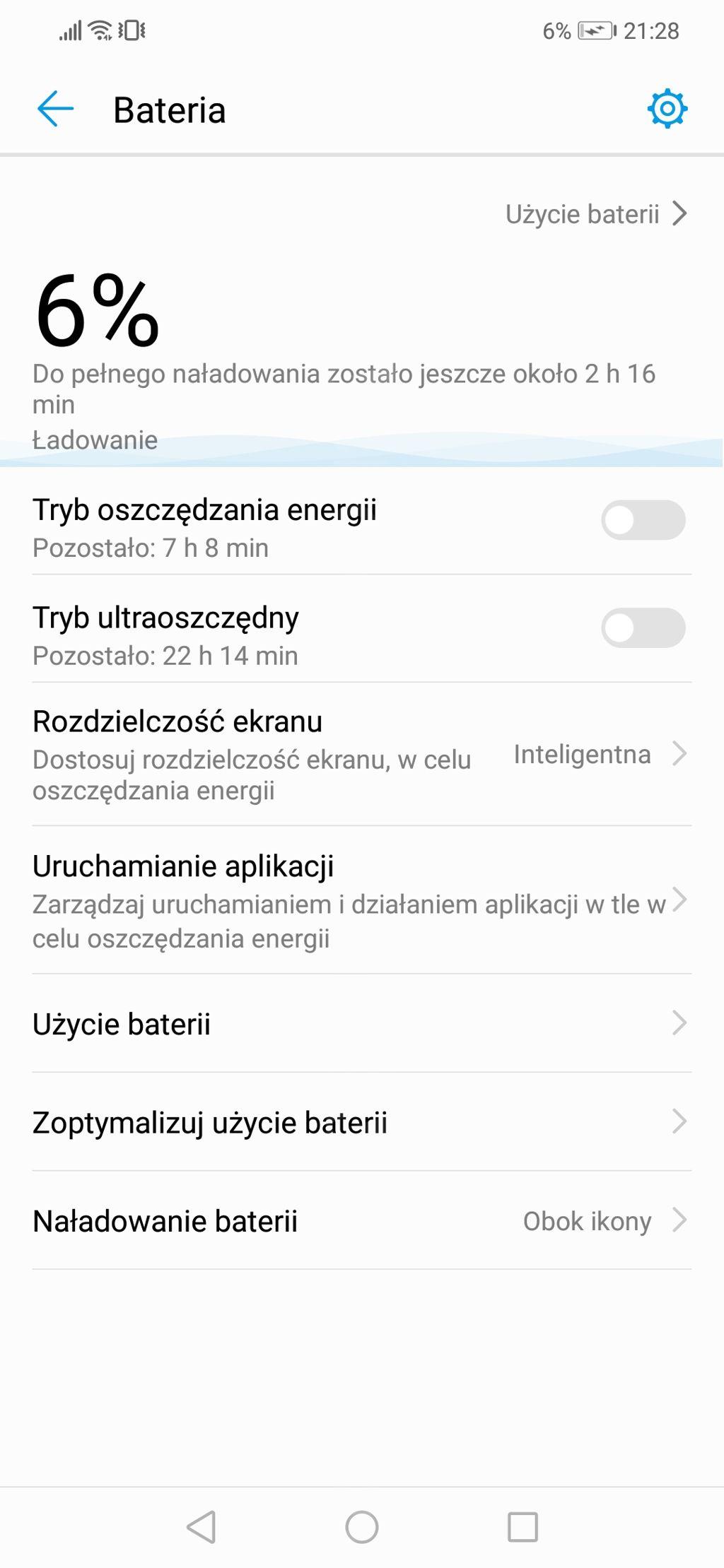Select Zoptymalizuj użycie baterii
This screenshot has height=1568, width=724.
pos(362,1122)
